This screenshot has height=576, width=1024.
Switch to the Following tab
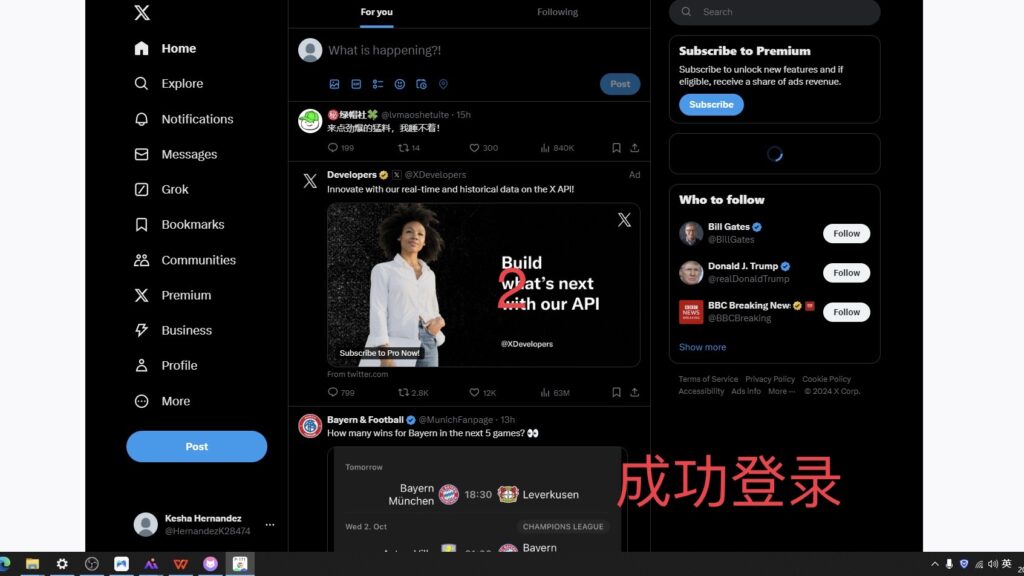coord(557,12)
